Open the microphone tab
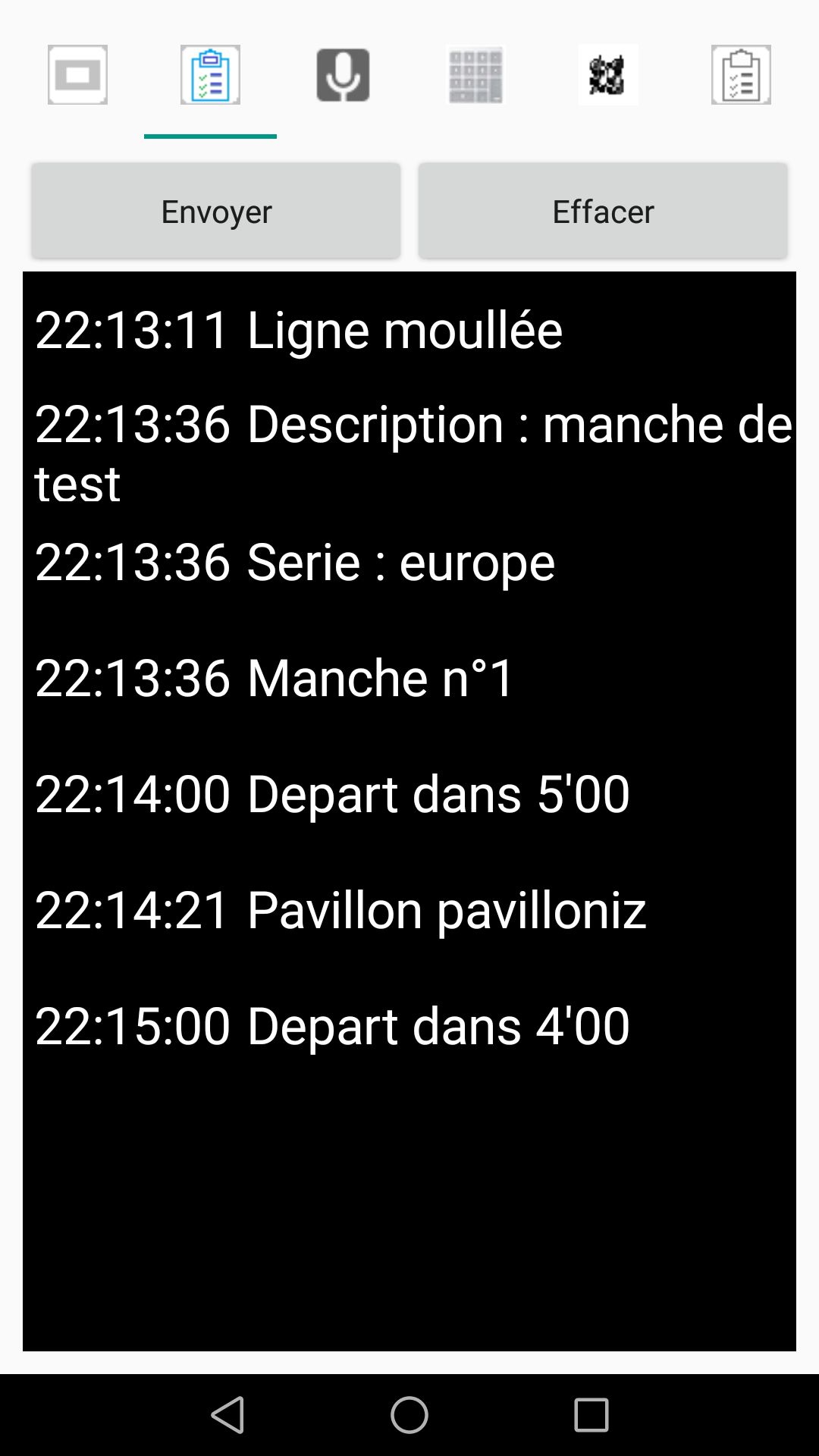 pyautogui.click(x=343, y=74)
